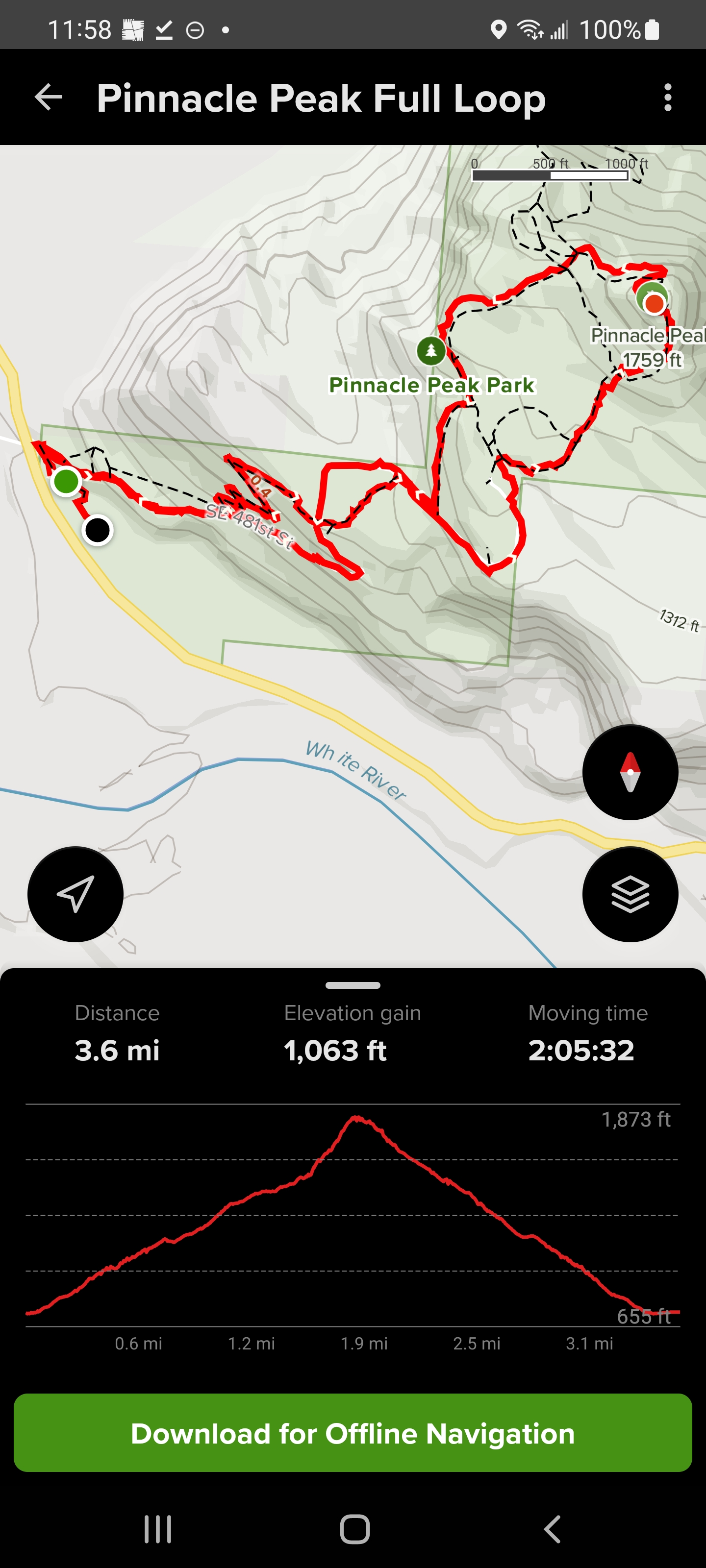Tap the bottom sheet drag handle

point(353,985)
